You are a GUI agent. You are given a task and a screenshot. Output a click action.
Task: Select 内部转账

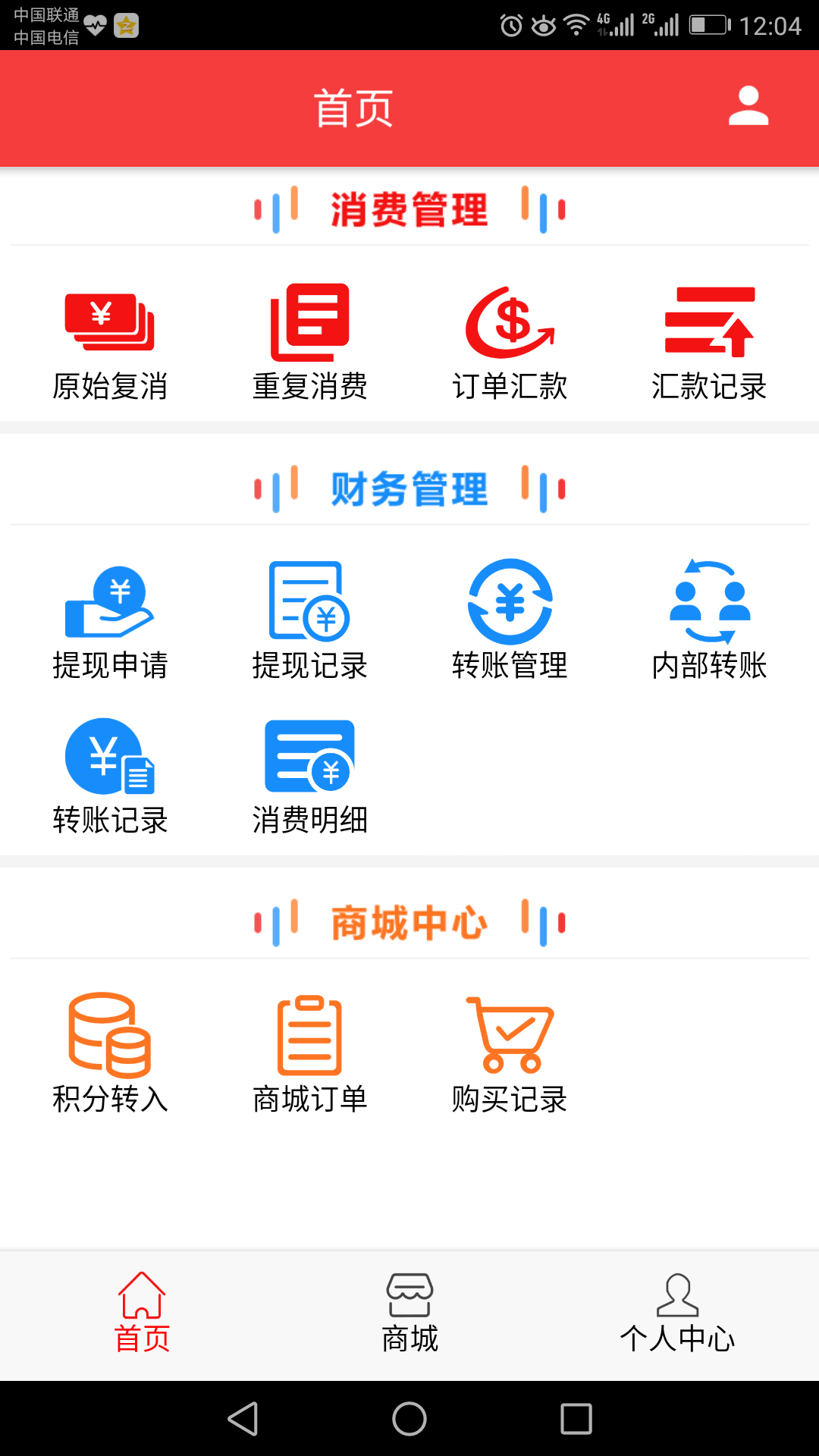coord(709,620)
